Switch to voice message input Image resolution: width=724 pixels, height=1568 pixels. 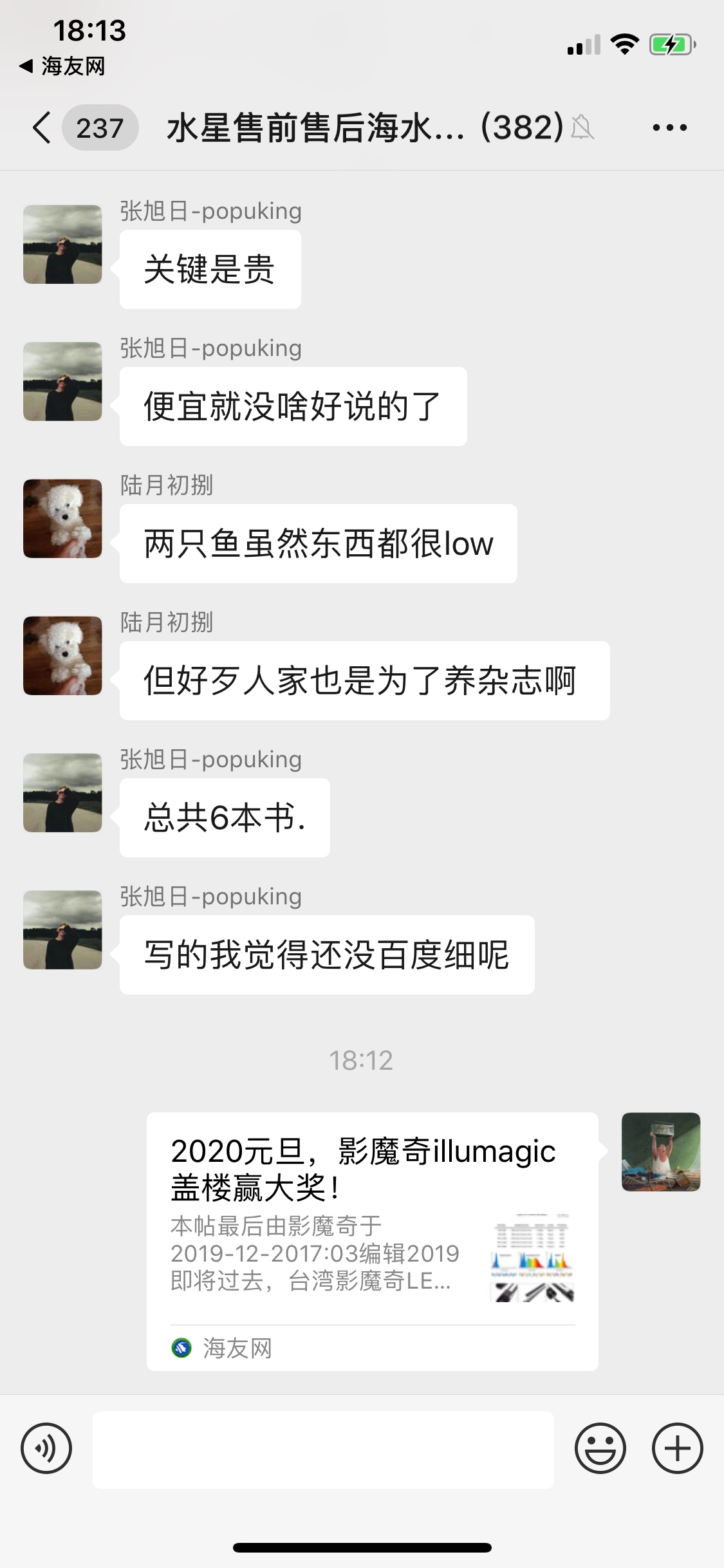coord(46,1448)
